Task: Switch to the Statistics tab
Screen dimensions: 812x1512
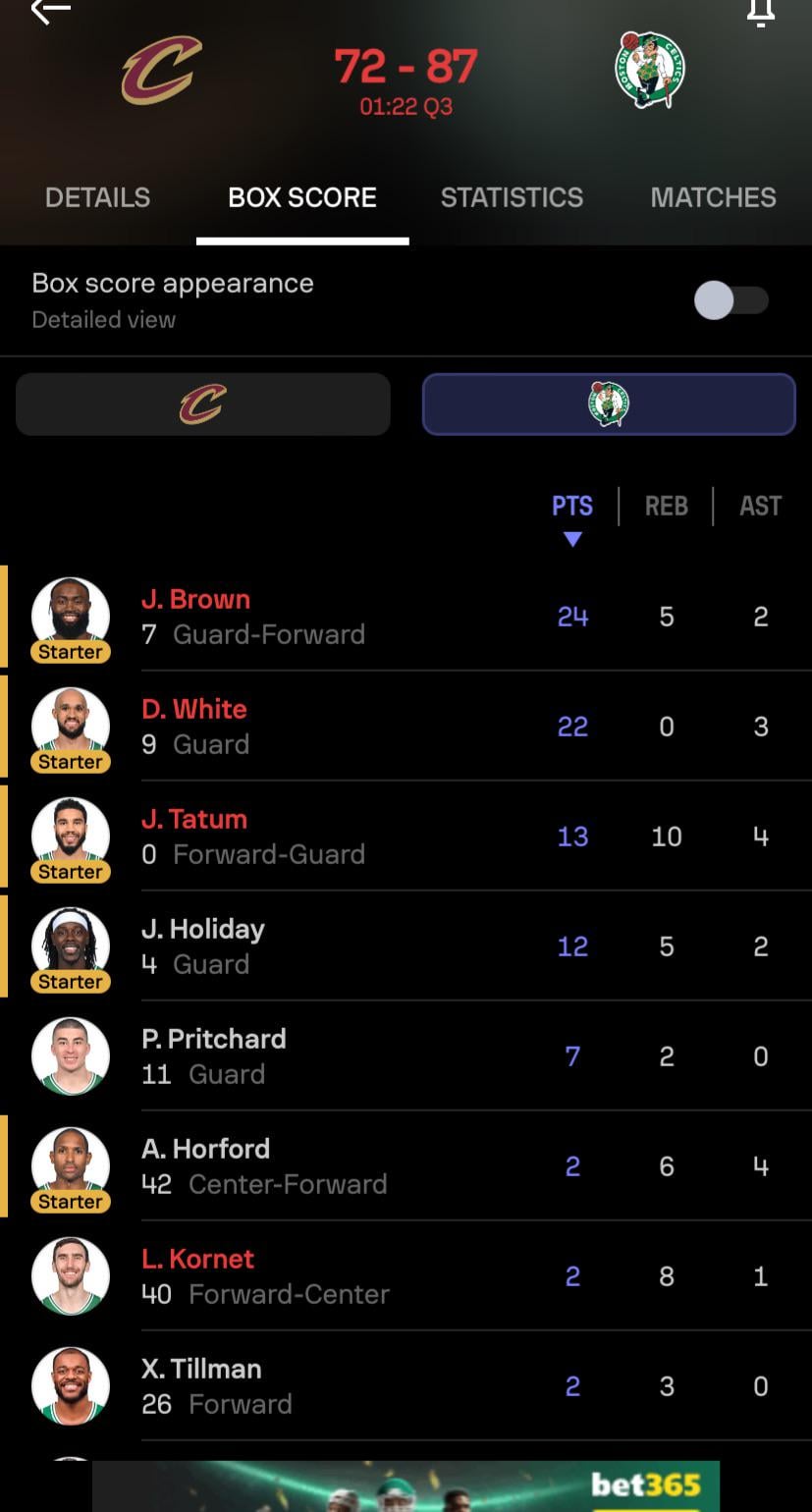Action: click(x=512, y=197)
